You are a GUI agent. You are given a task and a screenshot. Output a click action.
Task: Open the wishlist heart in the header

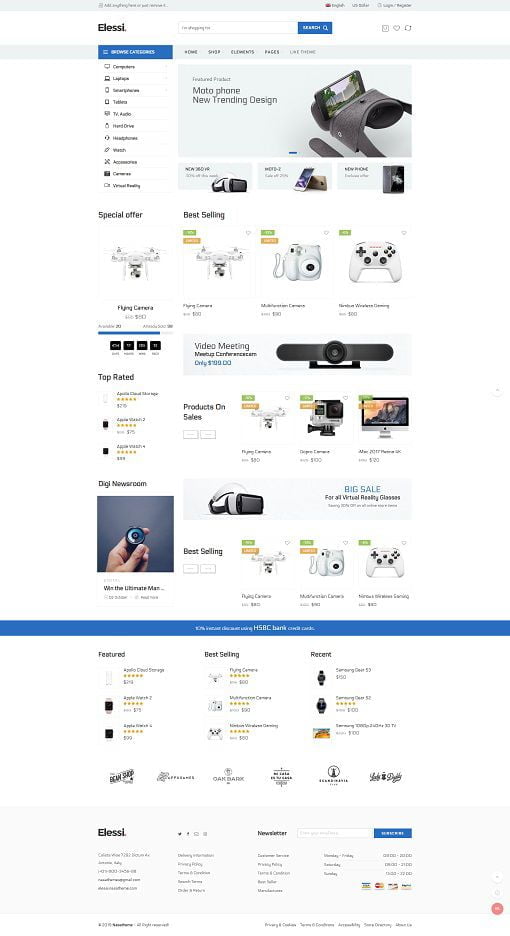[x=397, y=28]
